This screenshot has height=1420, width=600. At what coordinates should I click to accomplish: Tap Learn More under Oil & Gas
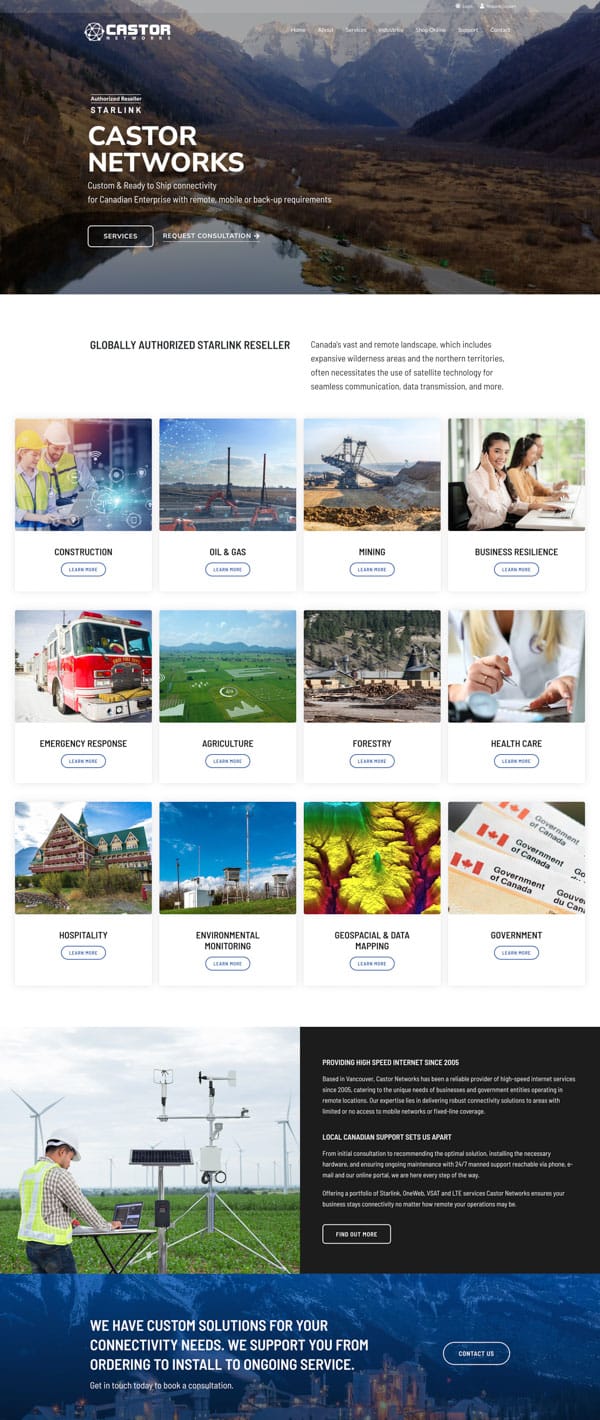point(228,570)
